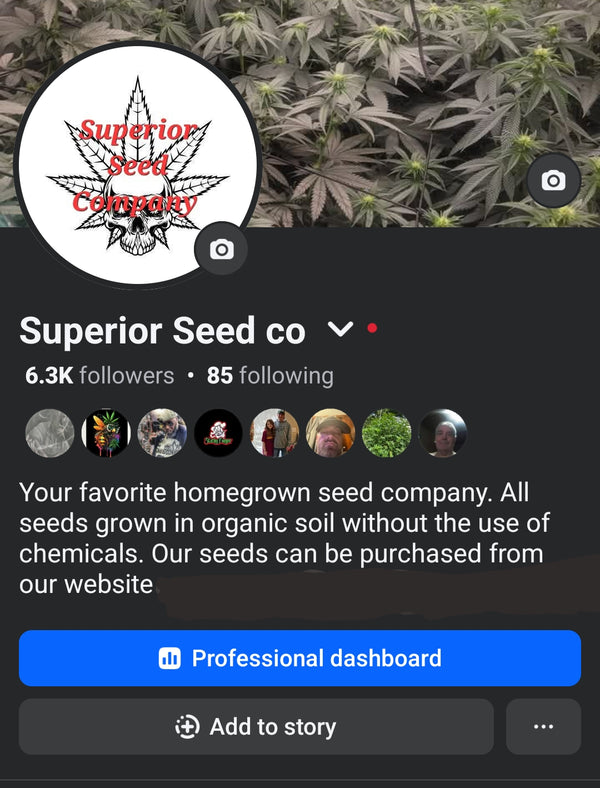View the 85 following list
Image resolution: width=600 pixels, height=788 pixels.
pos(270,376)
